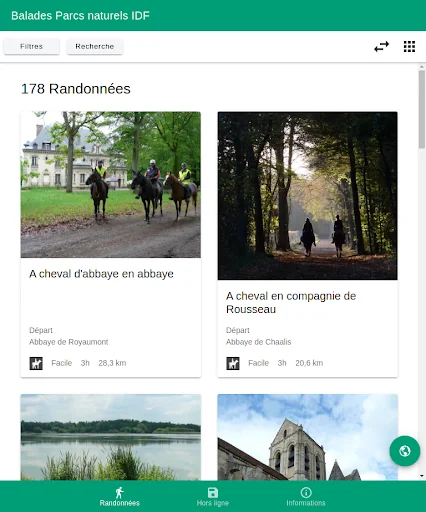The image size is (426, 512).
Task: Open the lake photo hike card
Action: [x=111, y=437]
